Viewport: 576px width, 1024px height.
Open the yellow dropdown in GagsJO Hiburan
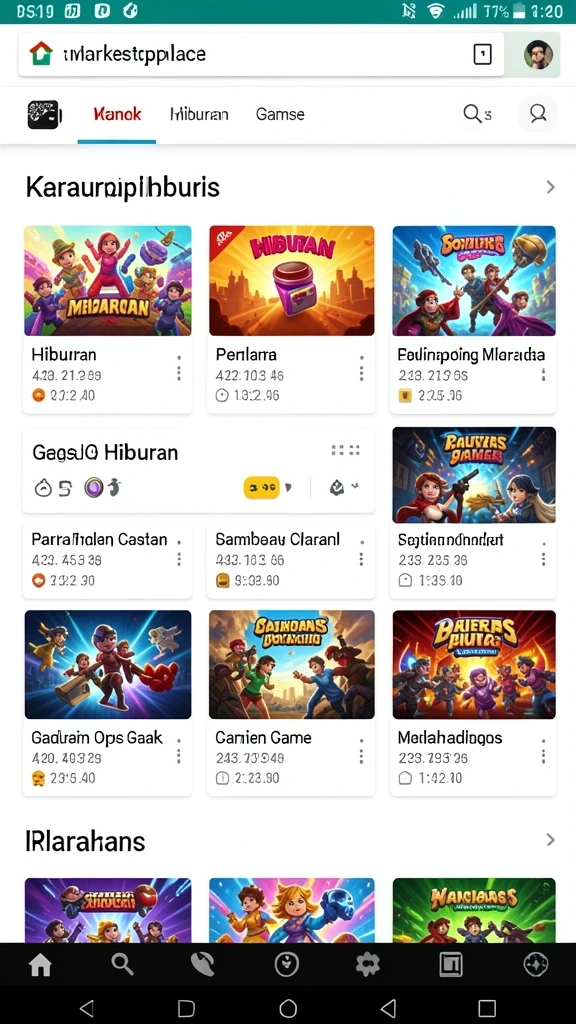268,487
